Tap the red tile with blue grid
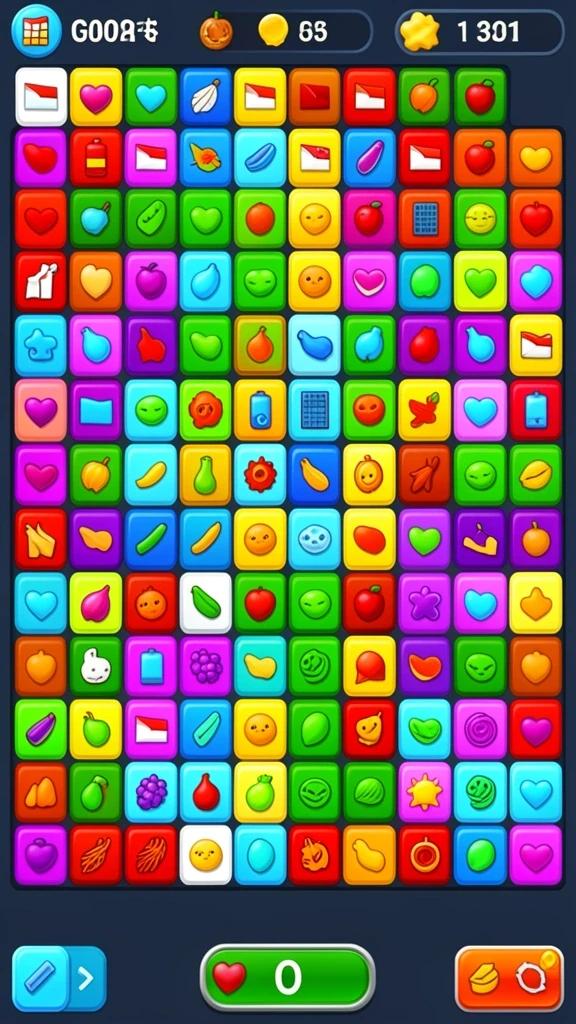 (x=425, y=219)
